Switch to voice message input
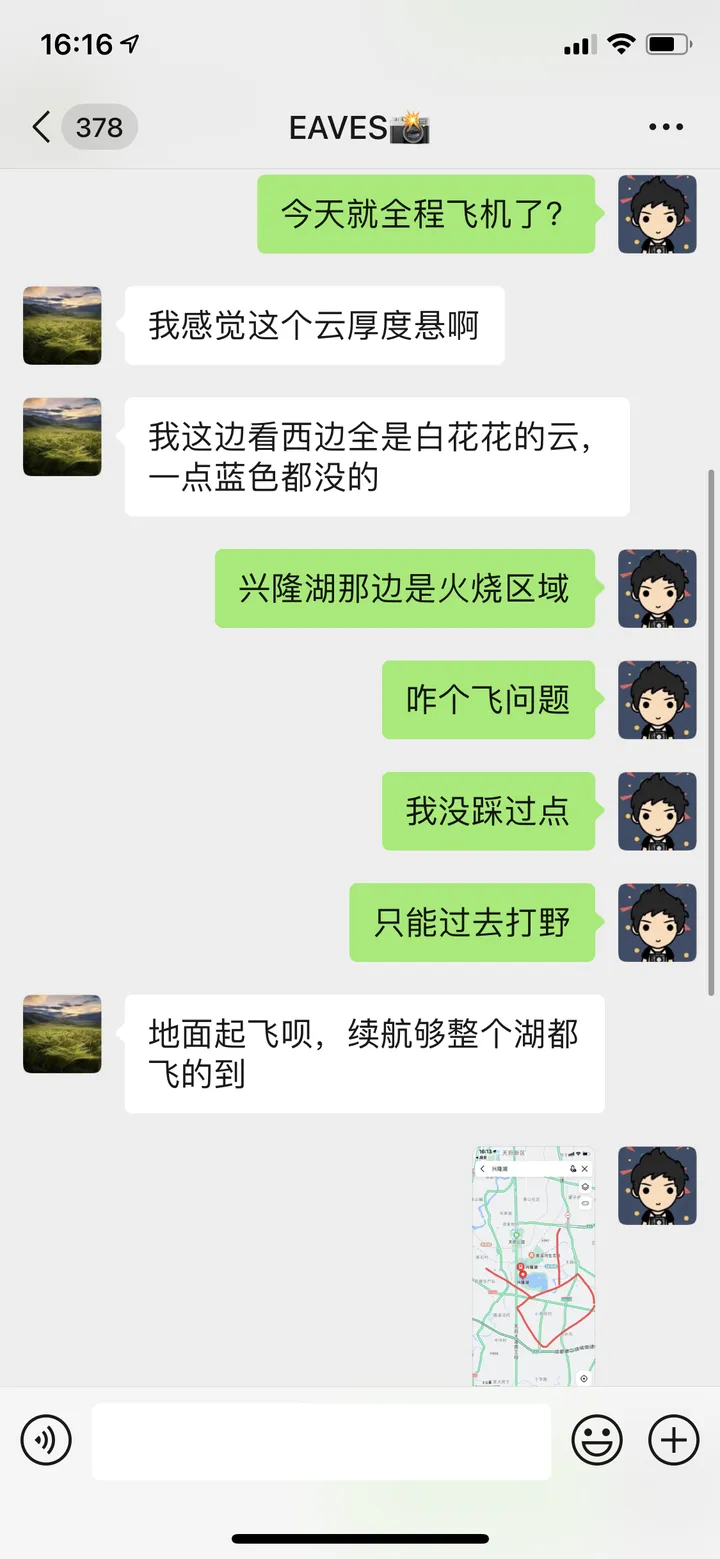 [46, 1440]
